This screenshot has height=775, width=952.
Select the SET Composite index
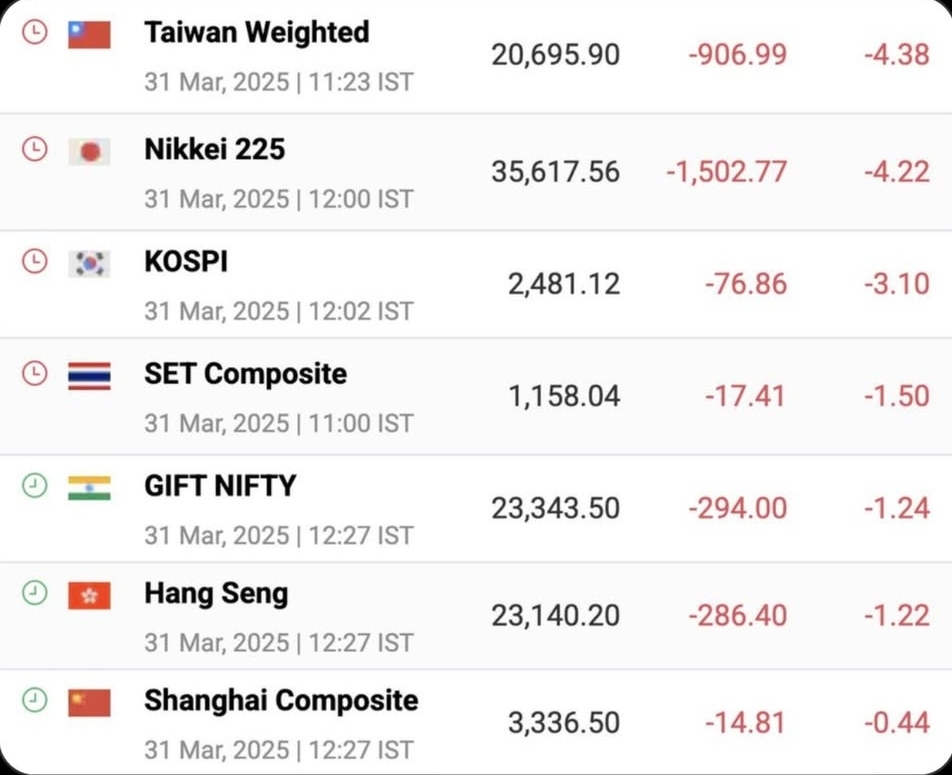245,374
